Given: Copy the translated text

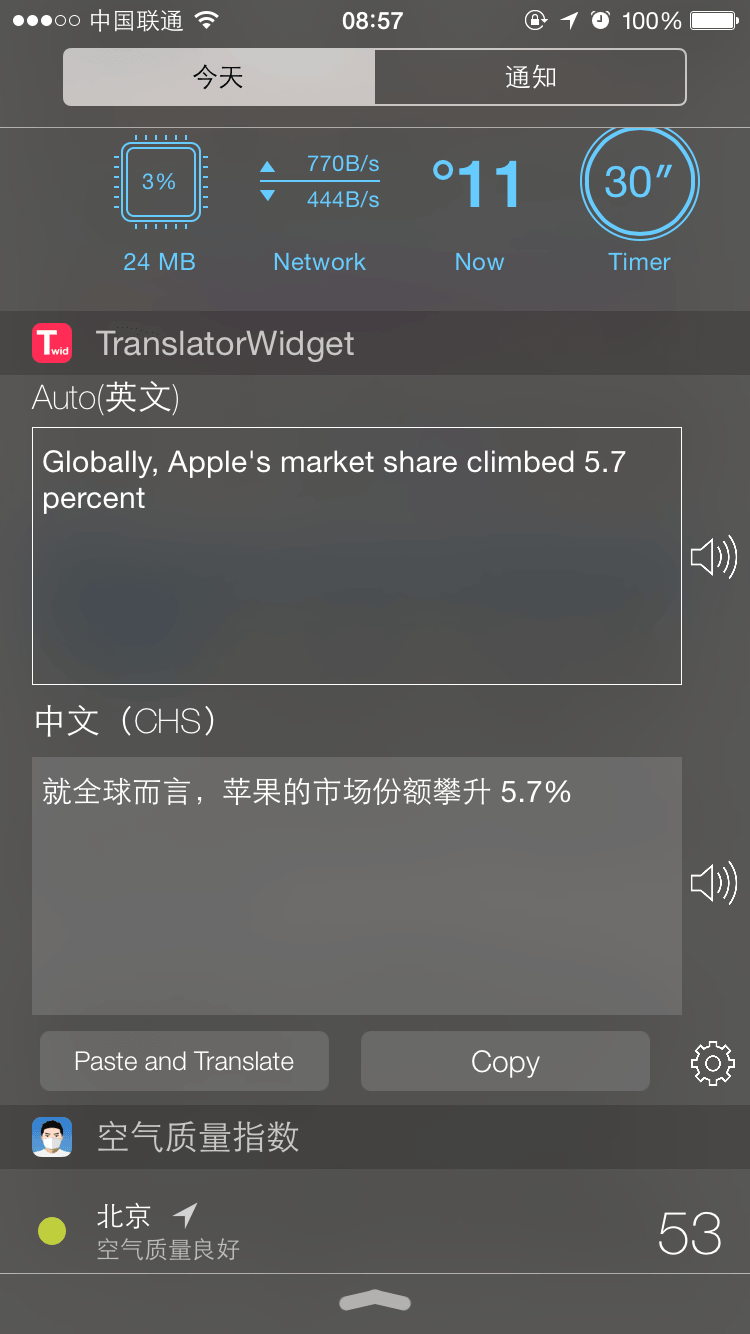Looking at the screenshot, I should [505, 1061].
